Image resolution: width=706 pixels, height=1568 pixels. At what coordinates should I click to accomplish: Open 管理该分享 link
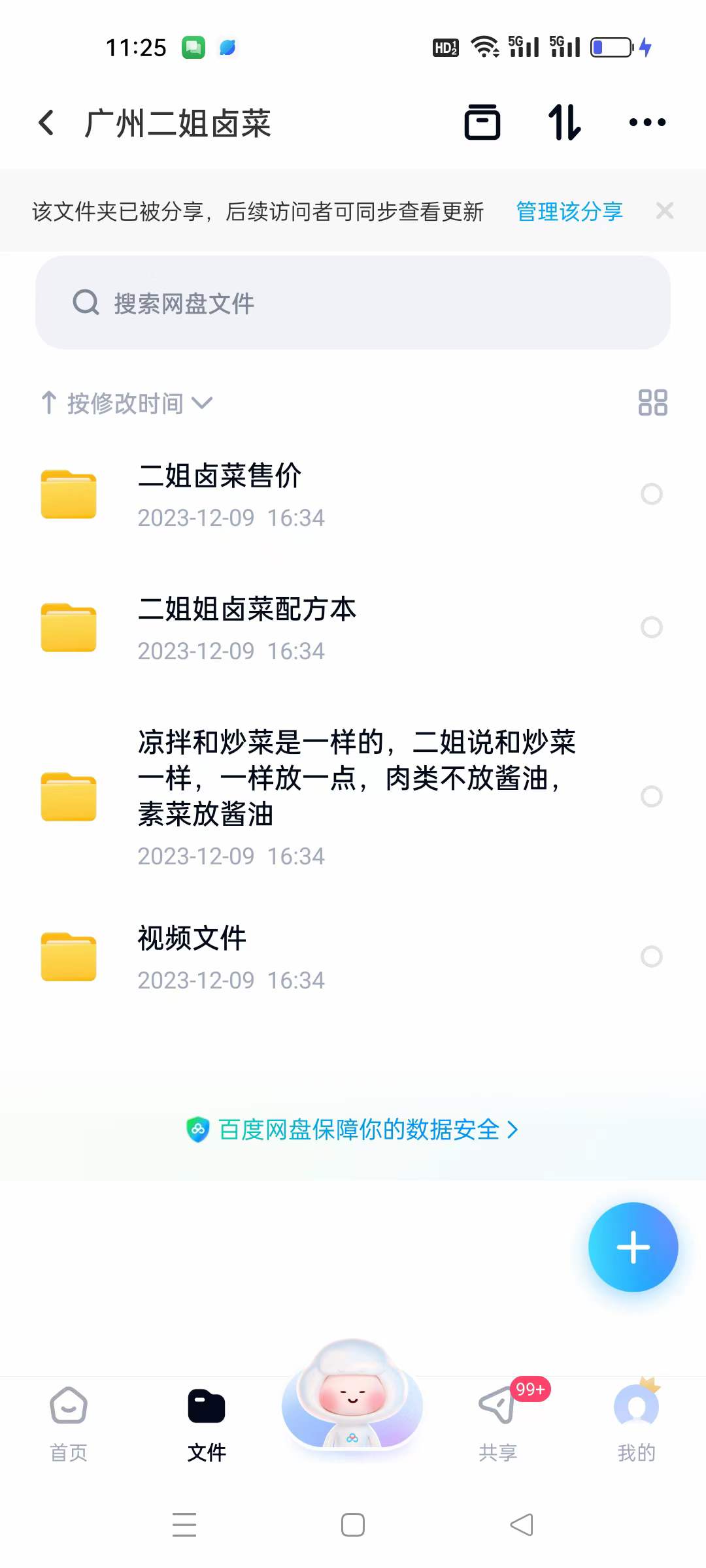coord(569,212)
